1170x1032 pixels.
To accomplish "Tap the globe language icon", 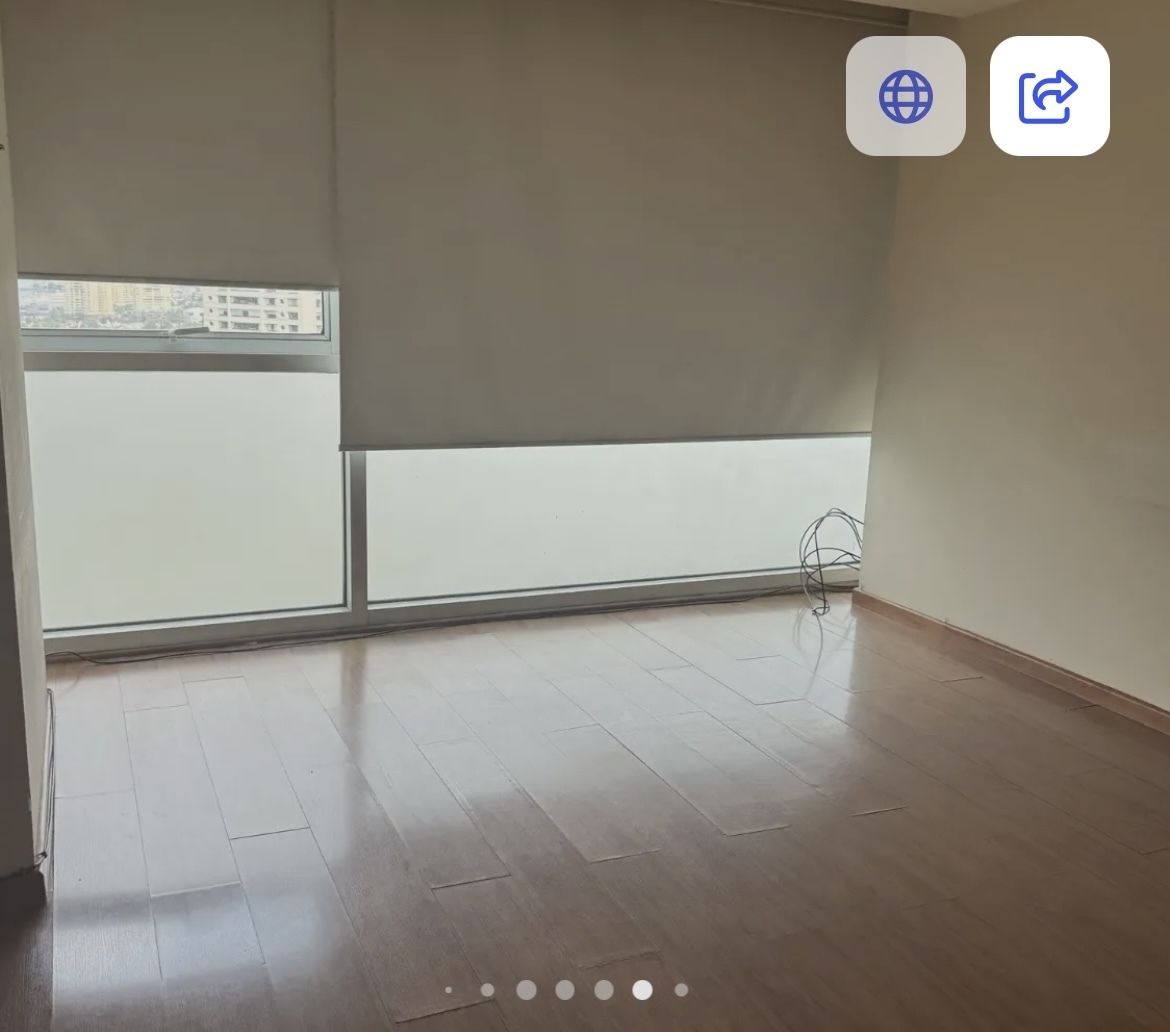I will pos(905,96).
